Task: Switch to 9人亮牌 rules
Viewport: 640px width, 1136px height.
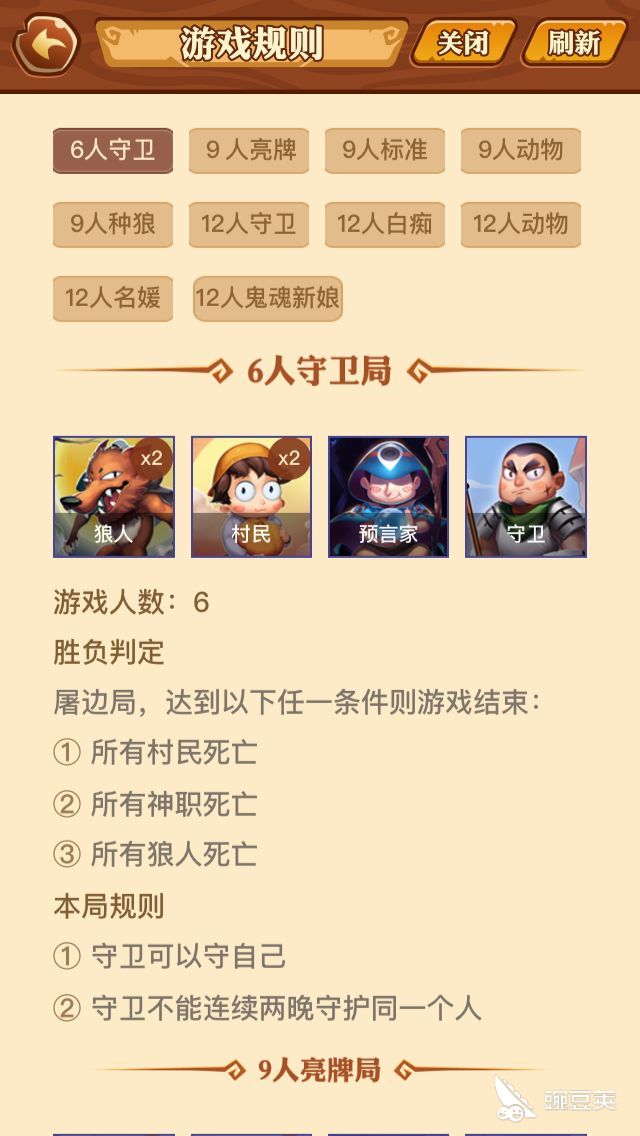Action: coord(249,151)
